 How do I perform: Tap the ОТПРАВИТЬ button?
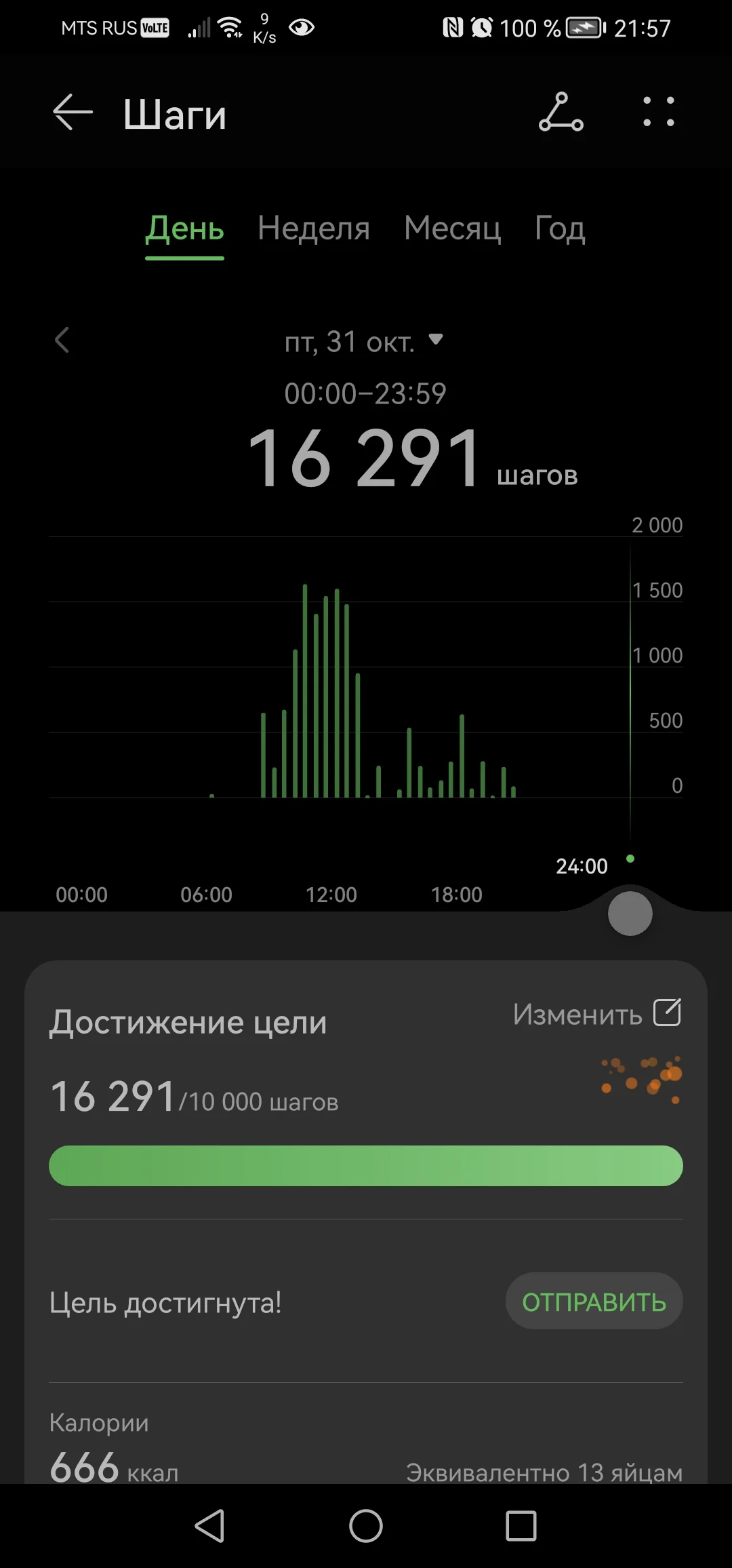(593, 1300)
